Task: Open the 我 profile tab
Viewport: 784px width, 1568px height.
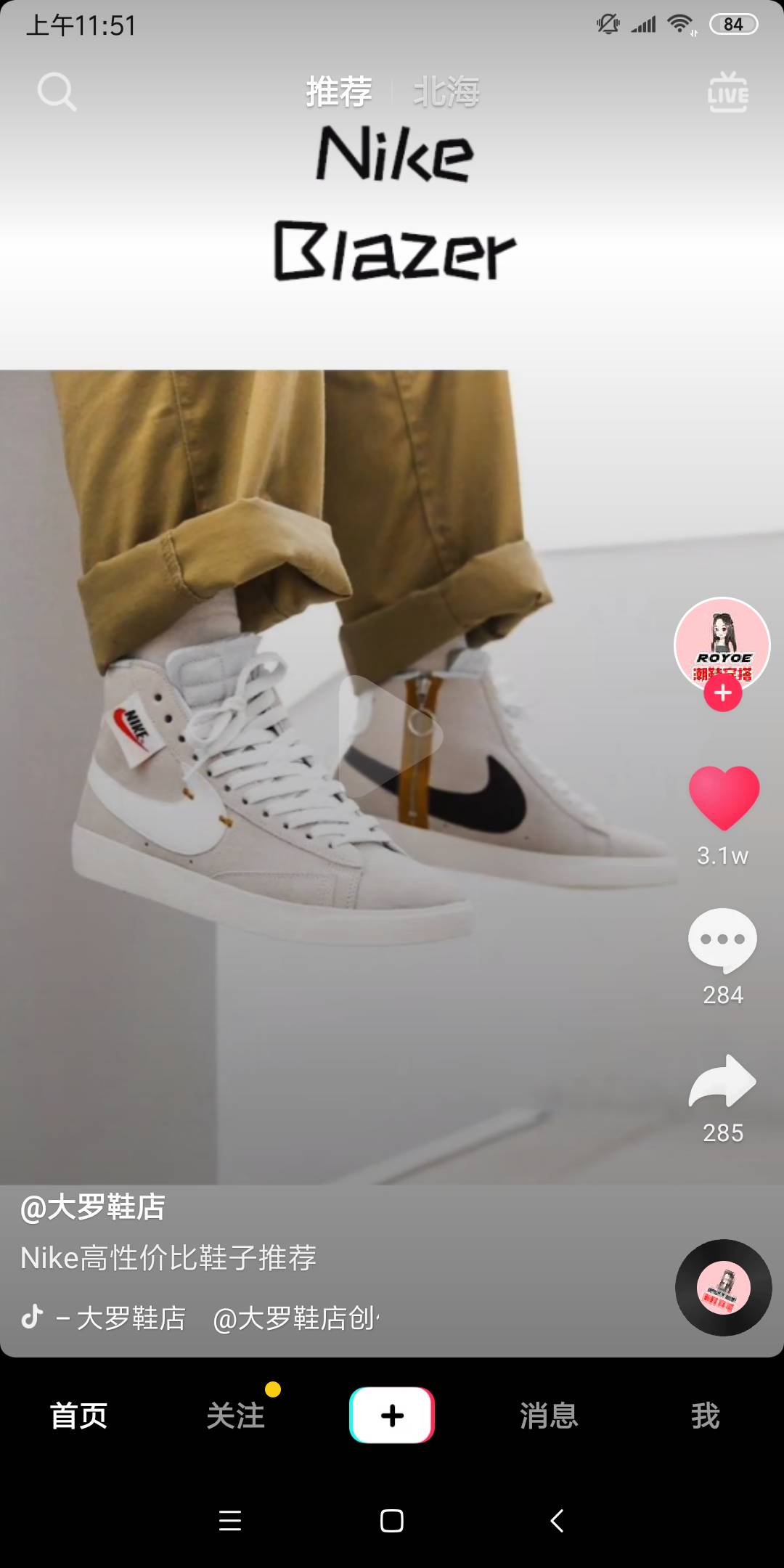Action: (706, 1416)
